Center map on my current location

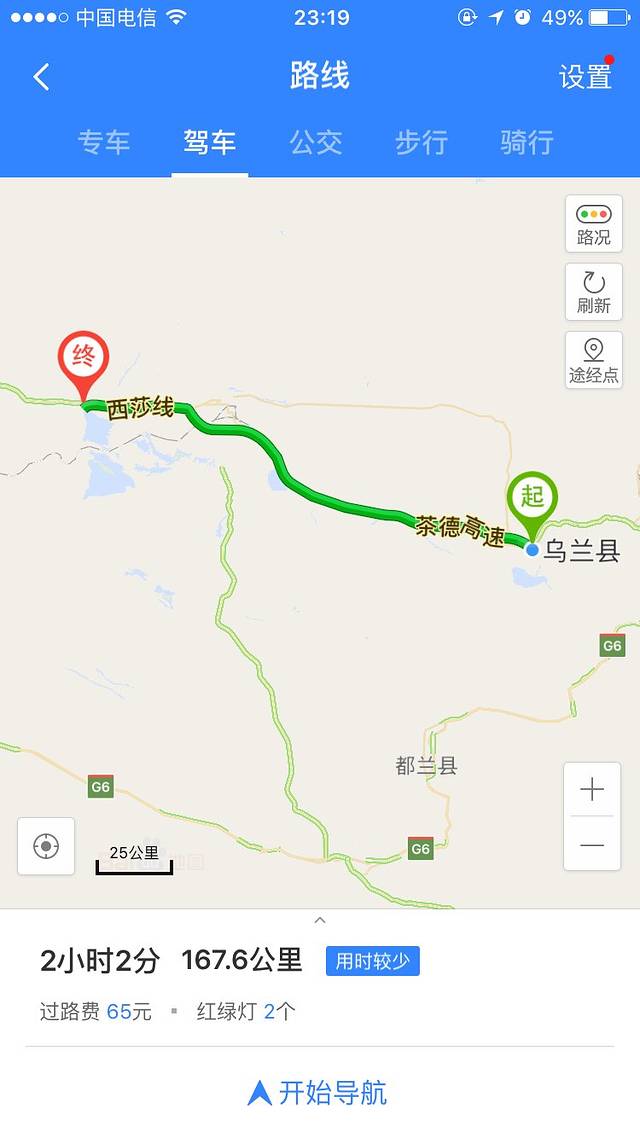point(46,846)
